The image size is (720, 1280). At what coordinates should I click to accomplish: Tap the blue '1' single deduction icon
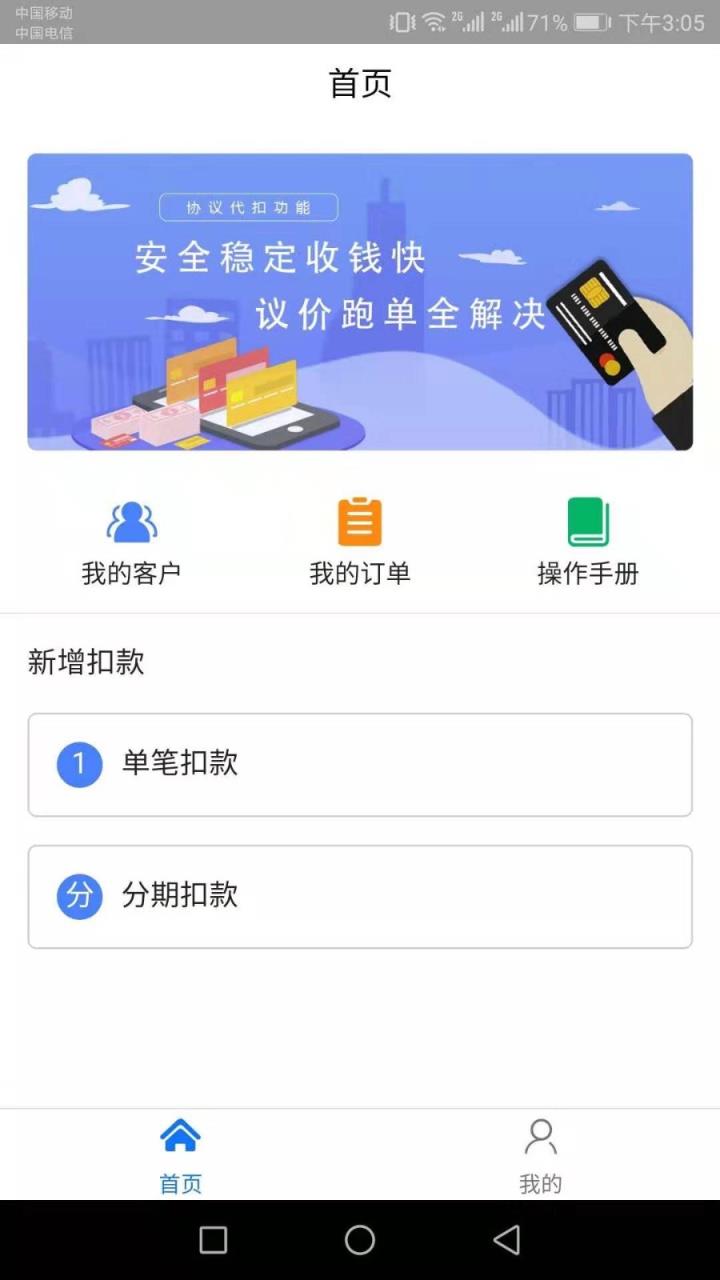(79, 764)
